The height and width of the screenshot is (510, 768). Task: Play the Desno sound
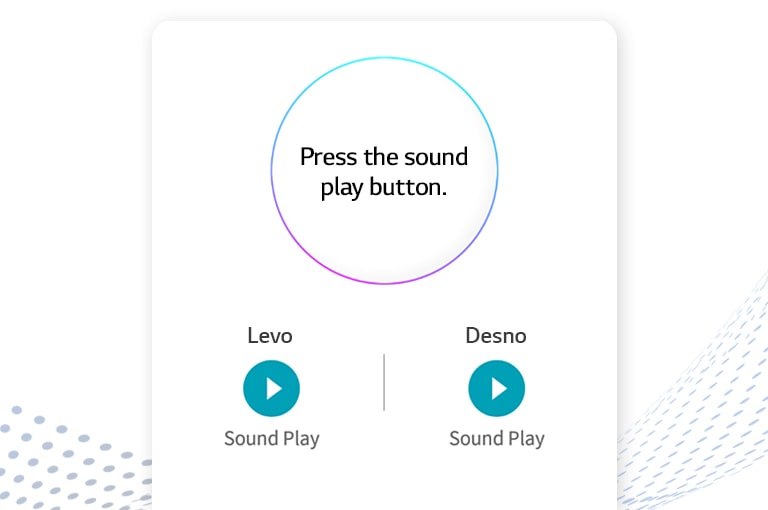(496, 388)
